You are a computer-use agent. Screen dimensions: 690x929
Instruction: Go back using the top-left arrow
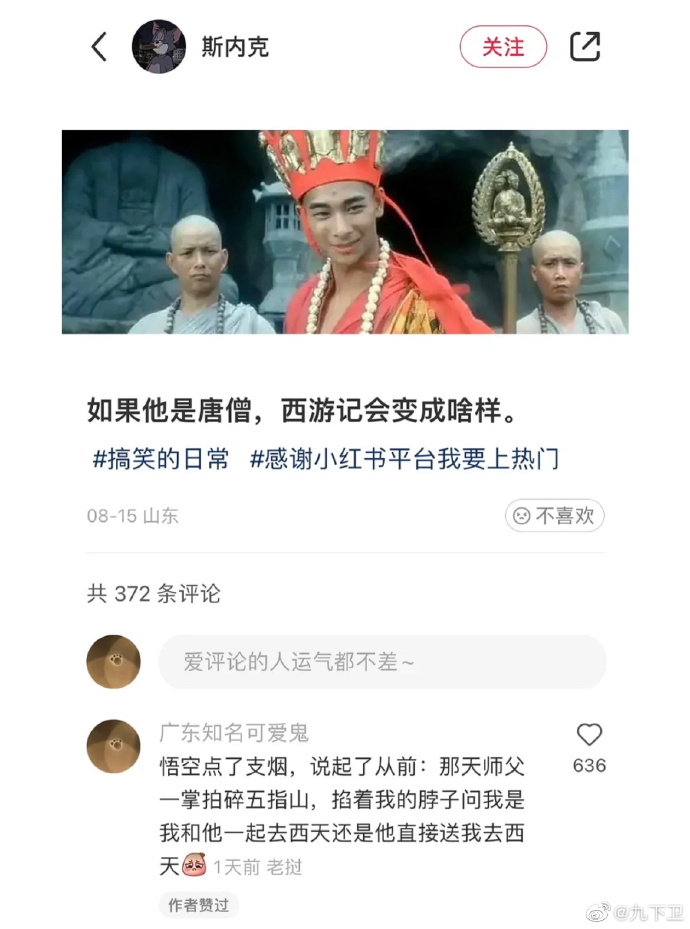[x=99, y=47]
